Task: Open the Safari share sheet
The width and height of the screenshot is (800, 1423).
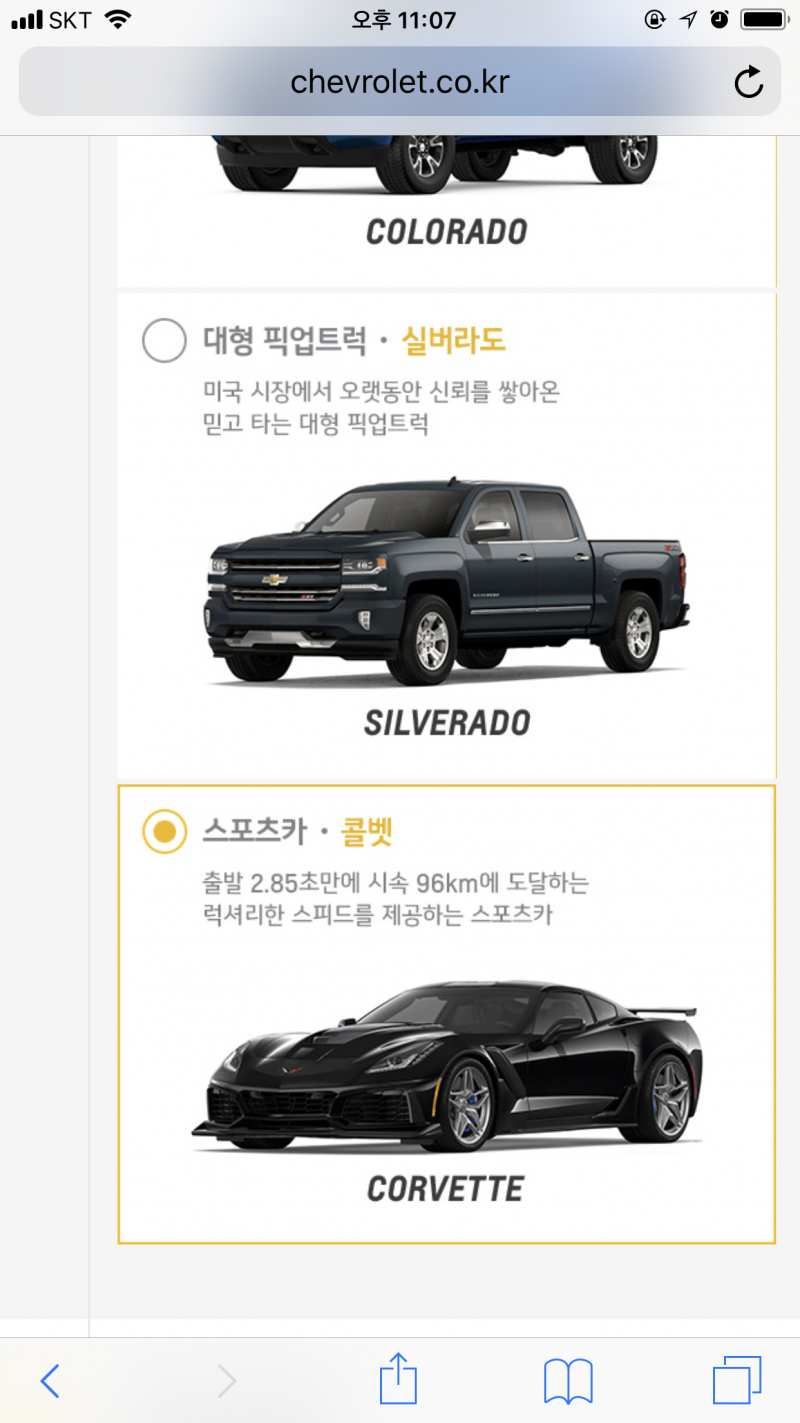Action: pyautogui.click(x=398, y=1380)
